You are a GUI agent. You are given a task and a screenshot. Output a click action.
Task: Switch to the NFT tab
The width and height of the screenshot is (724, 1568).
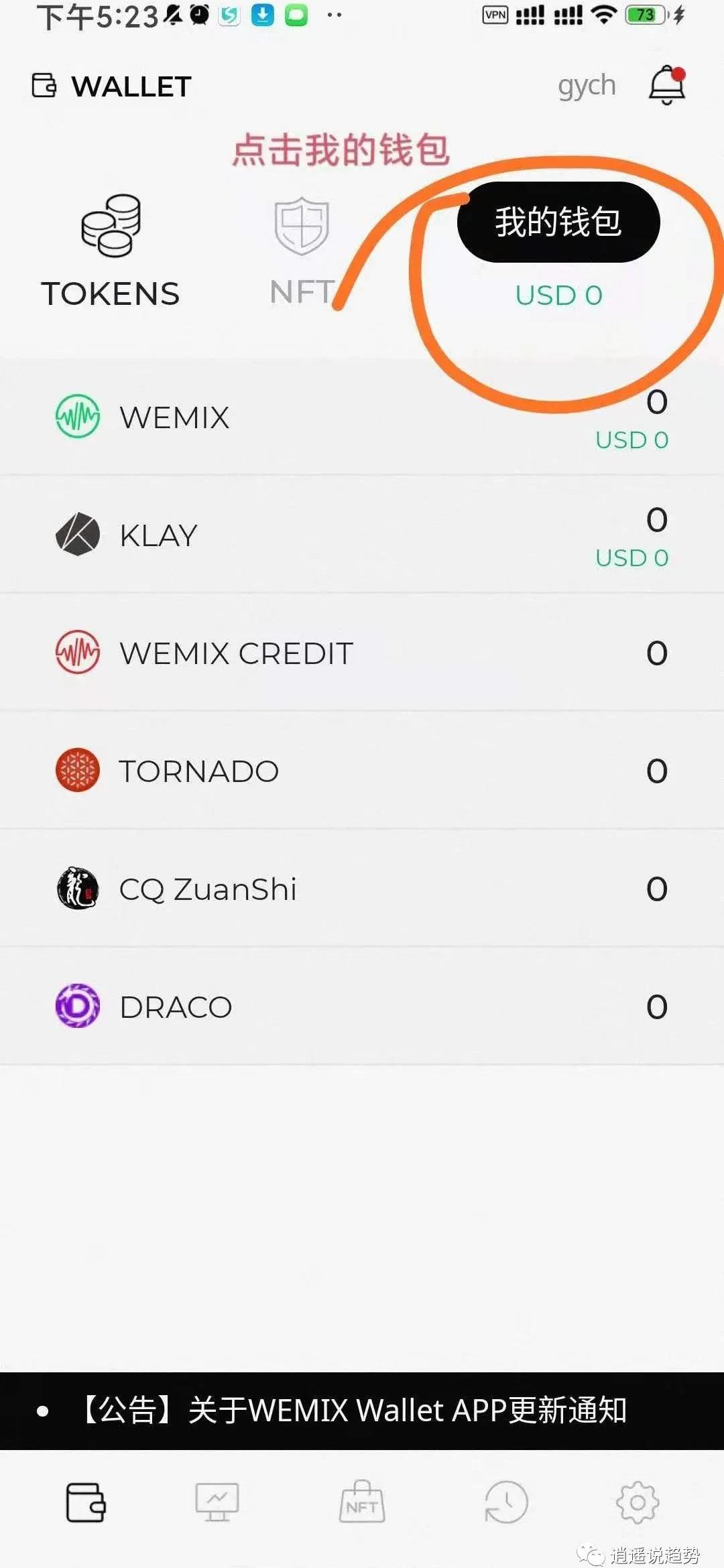point(302,251)
